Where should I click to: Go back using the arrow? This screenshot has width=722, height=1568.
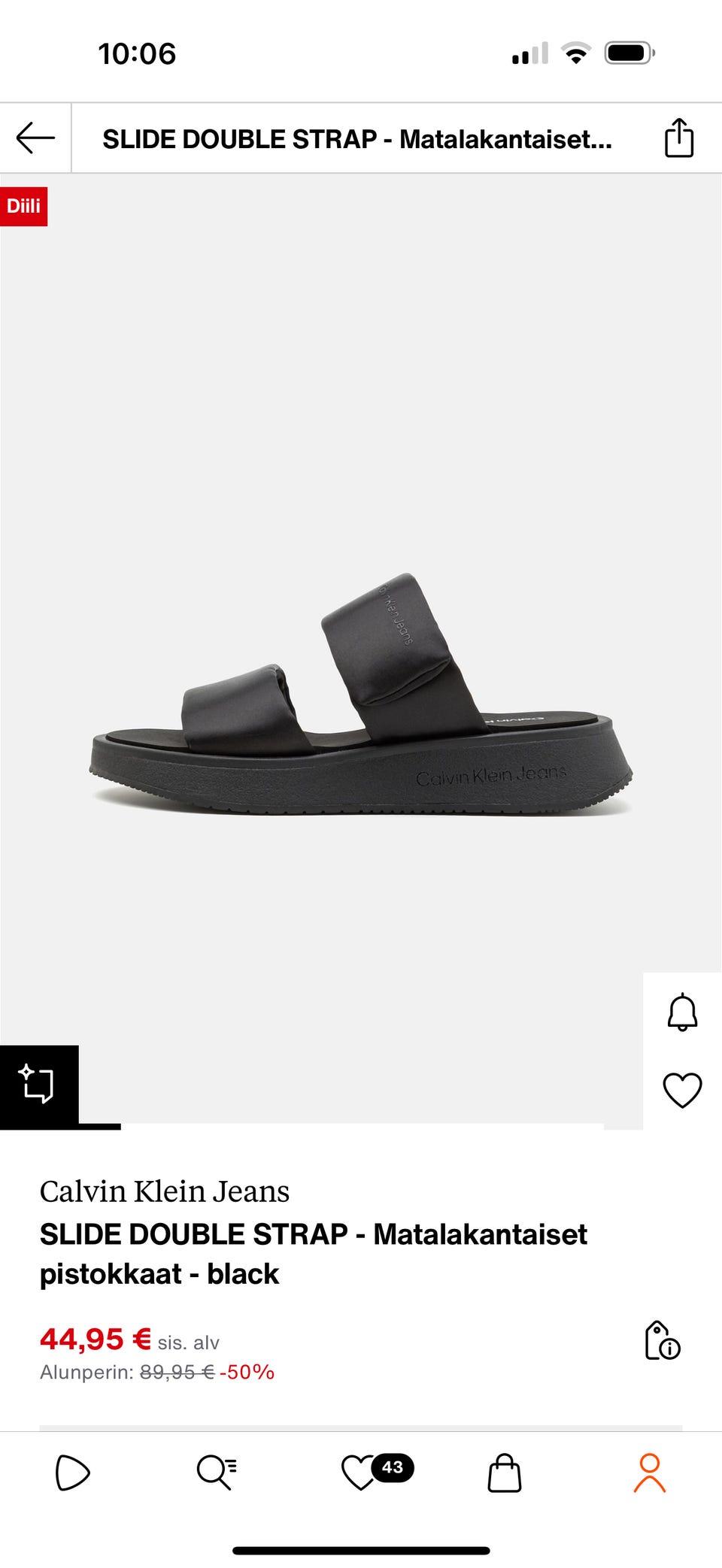tap(35, 138)
